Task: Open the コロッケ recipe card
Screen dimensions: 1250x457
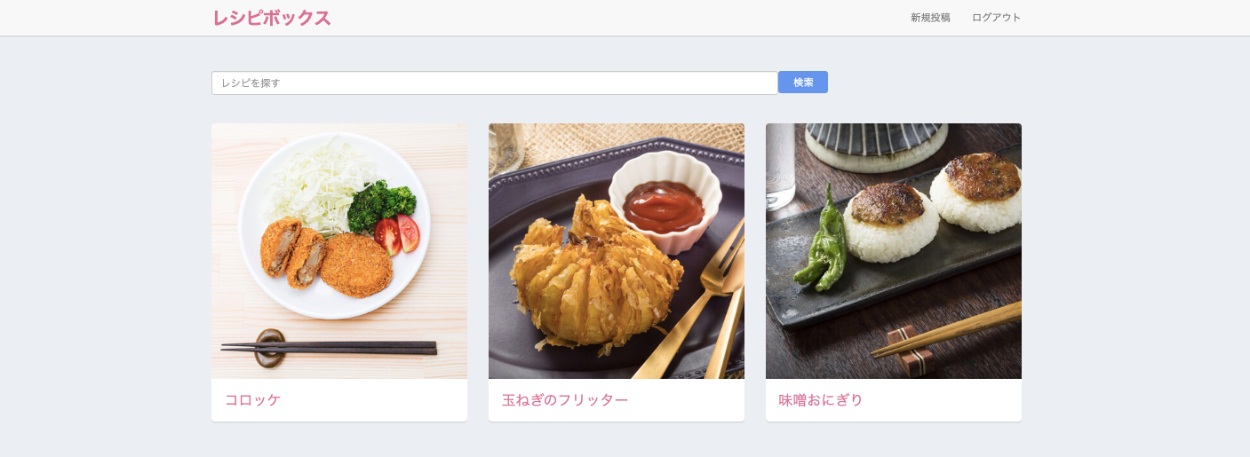Action: coord(339,270)
